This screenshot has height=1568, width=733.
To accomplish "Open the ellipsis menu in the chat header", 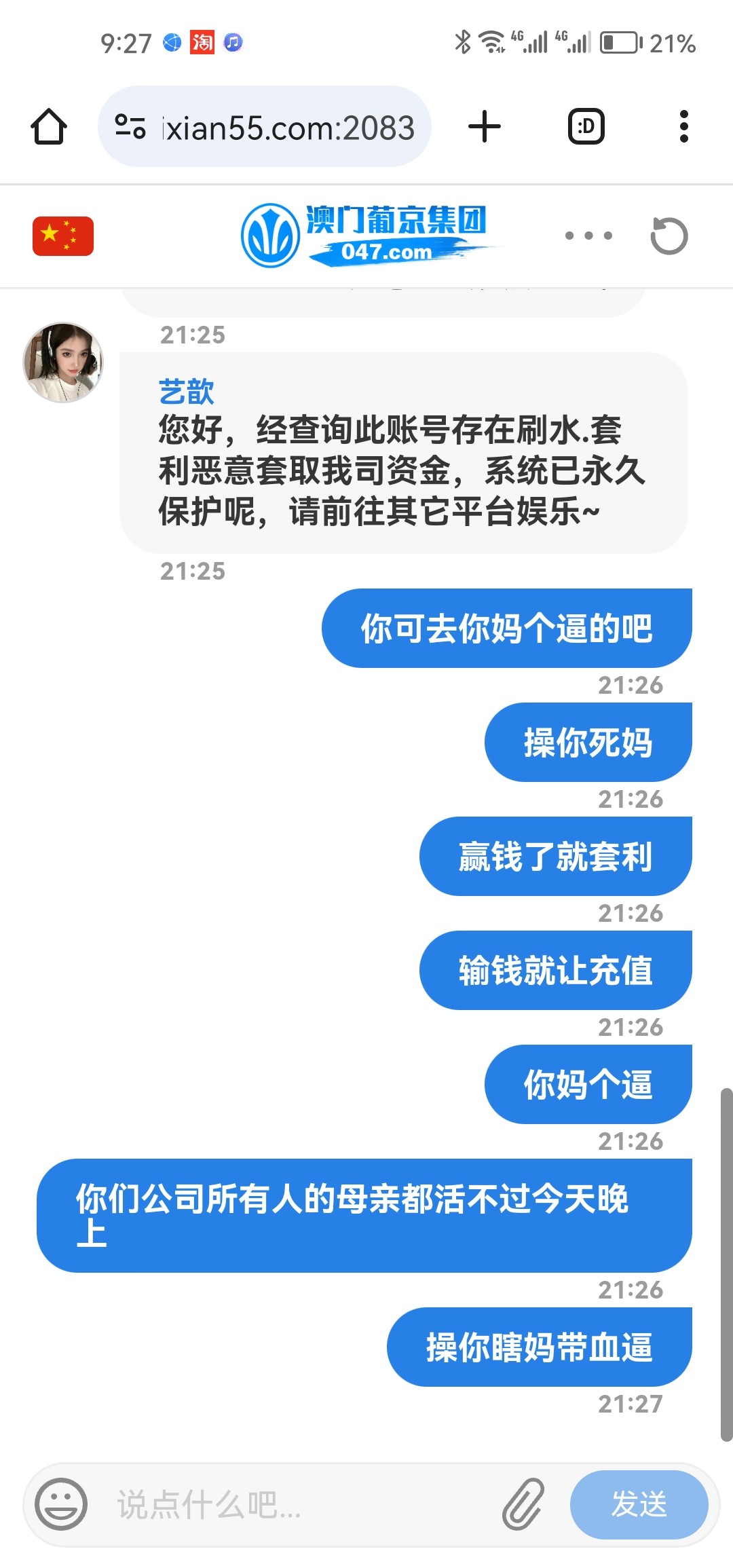I will (x=588, y=236).
